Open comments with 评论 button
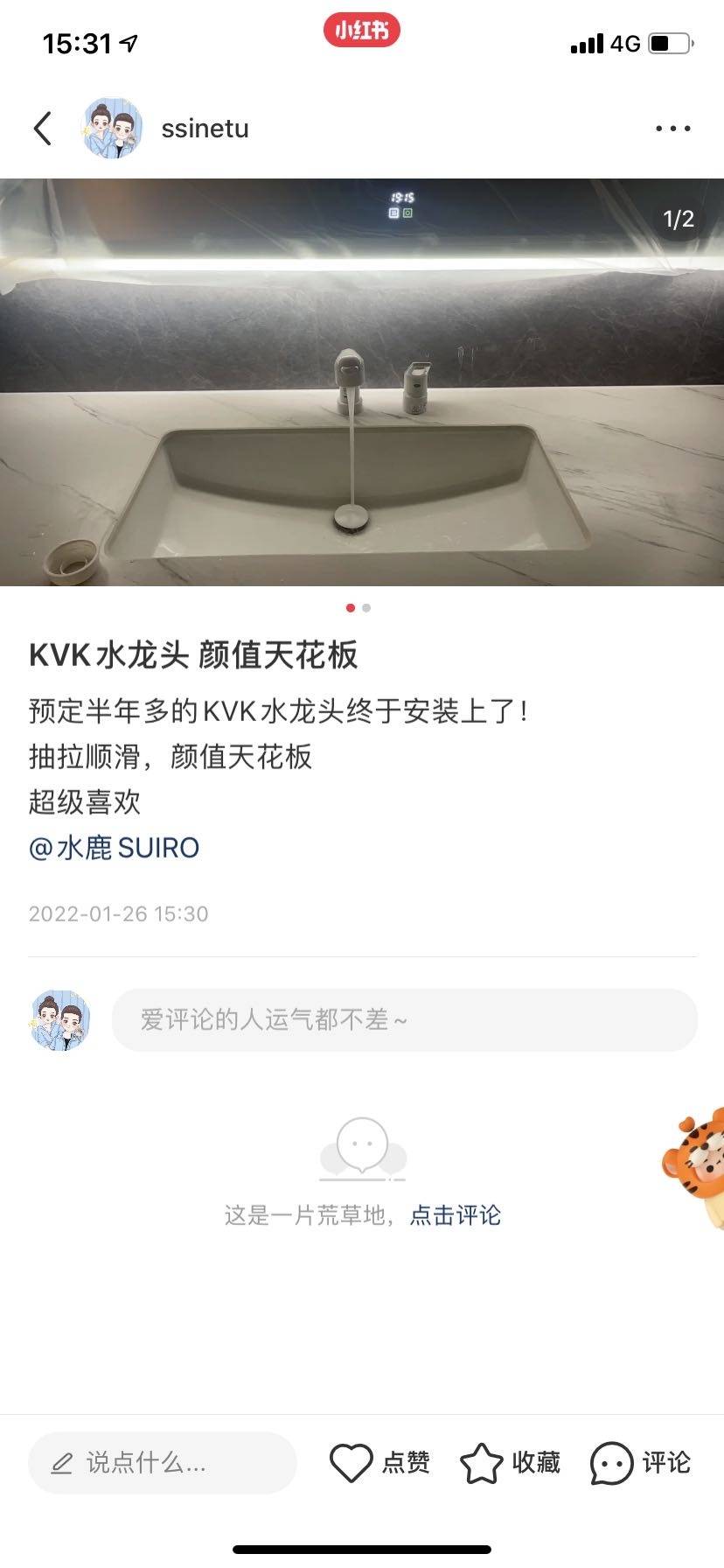724x1568 pixels. point(640,1462)
